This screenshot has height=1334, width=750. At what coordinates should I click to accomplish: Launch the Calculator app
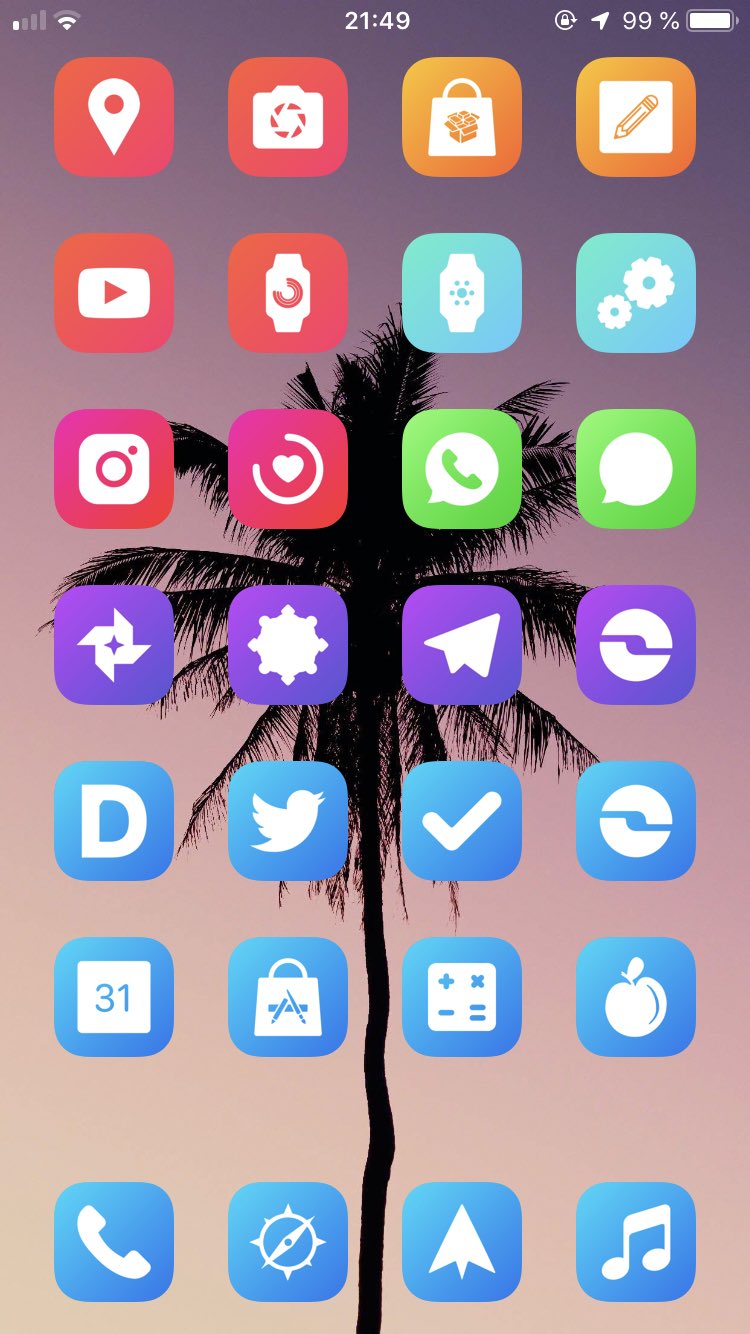coord(462,997)
